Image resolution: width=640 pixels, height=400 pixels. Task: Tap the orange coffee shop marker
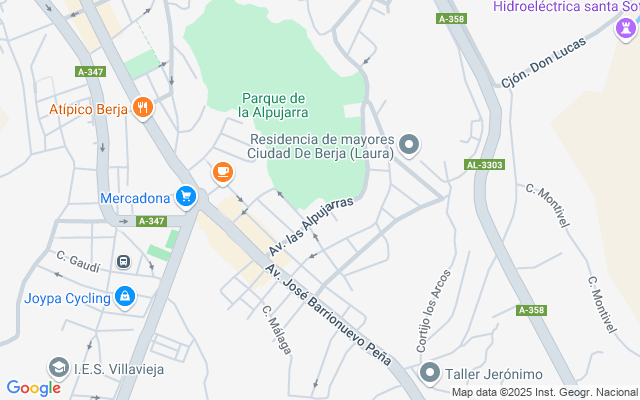click(x=222, y=173)
